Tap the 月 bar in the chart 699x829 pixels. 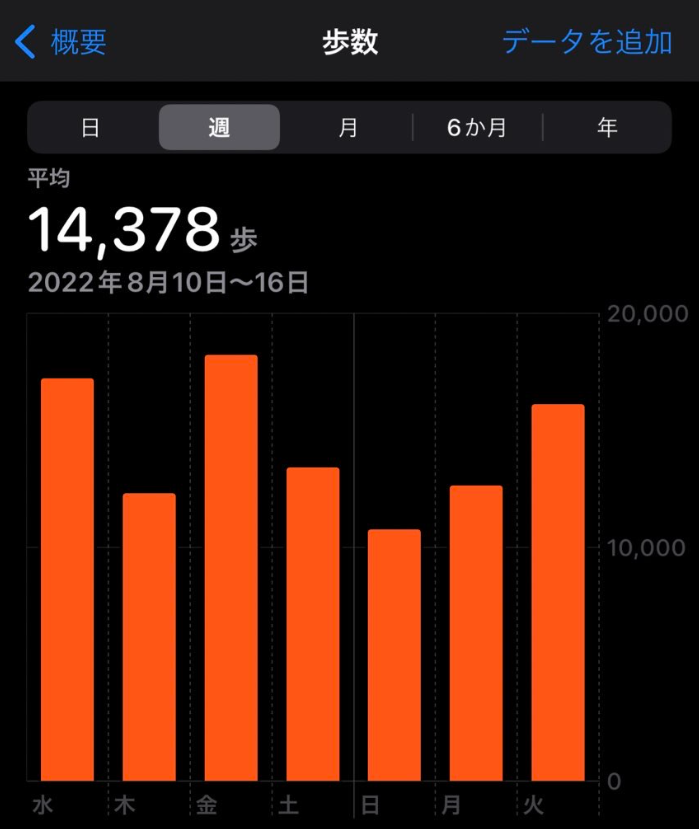(476, 633)
